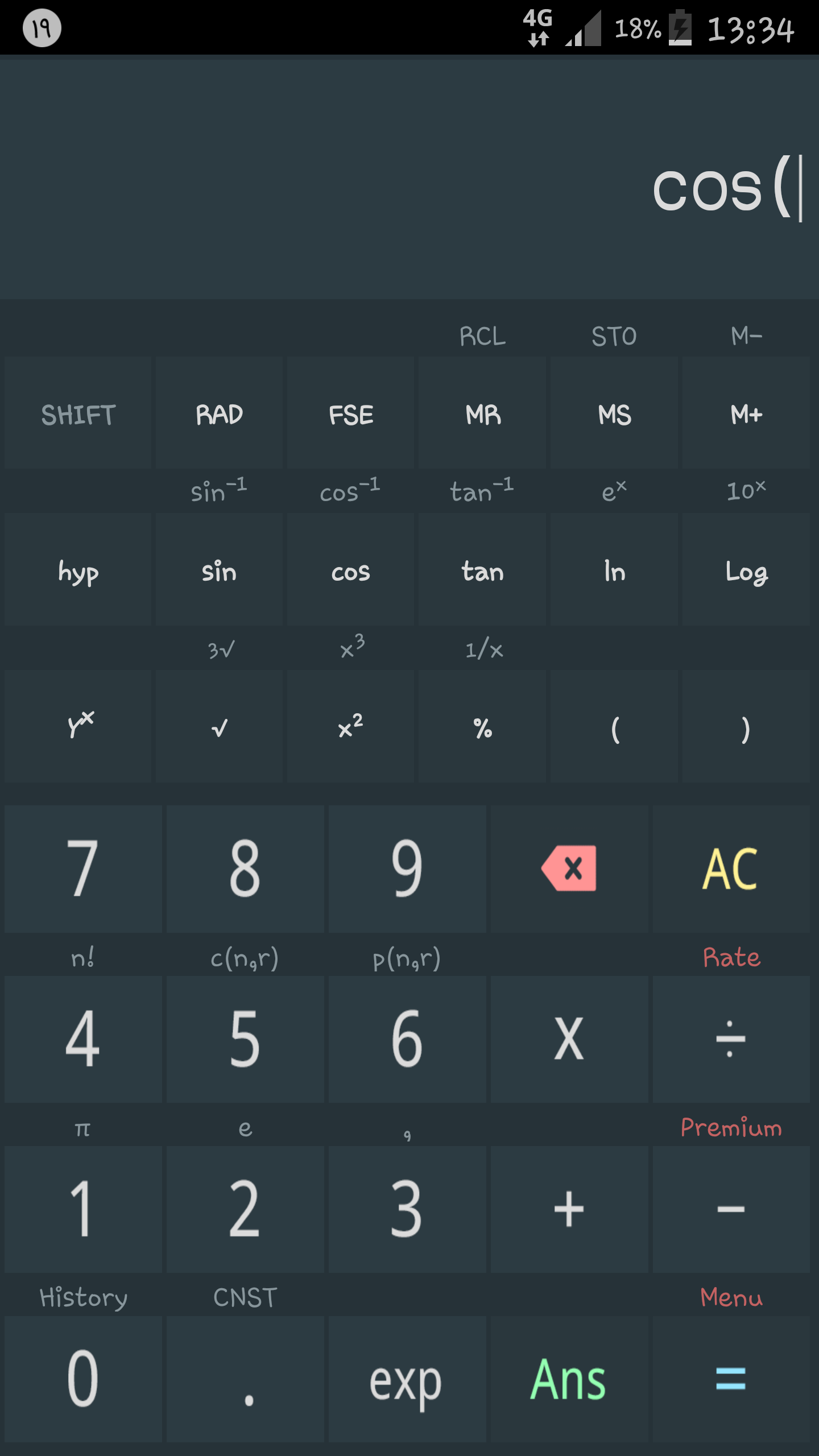
Task: Calculate the result with equals
Action: 731,1379
